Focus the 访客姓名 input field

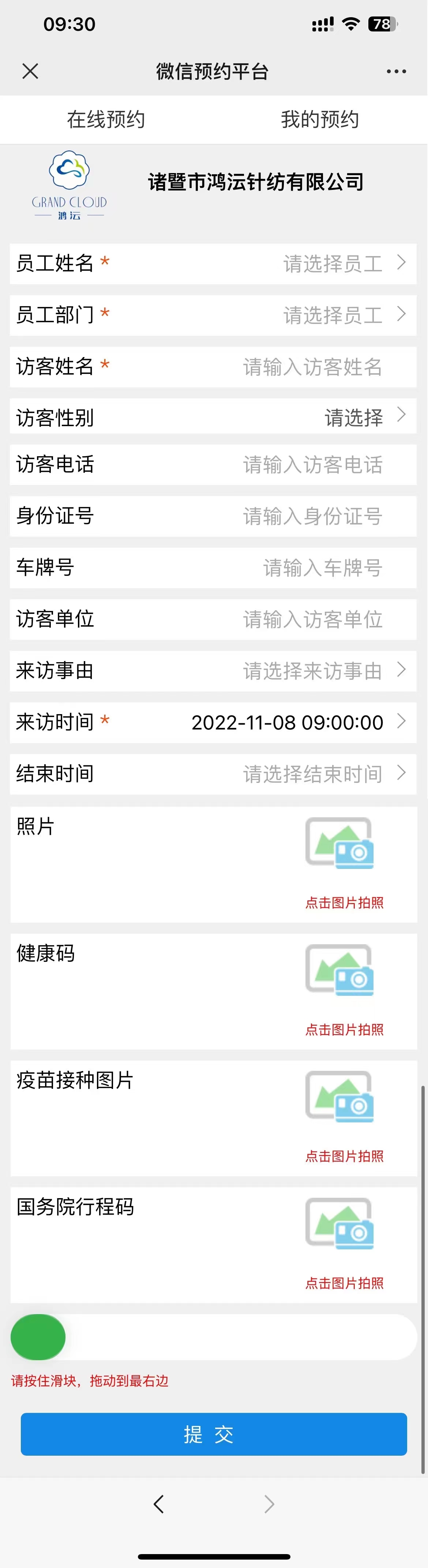312,367
